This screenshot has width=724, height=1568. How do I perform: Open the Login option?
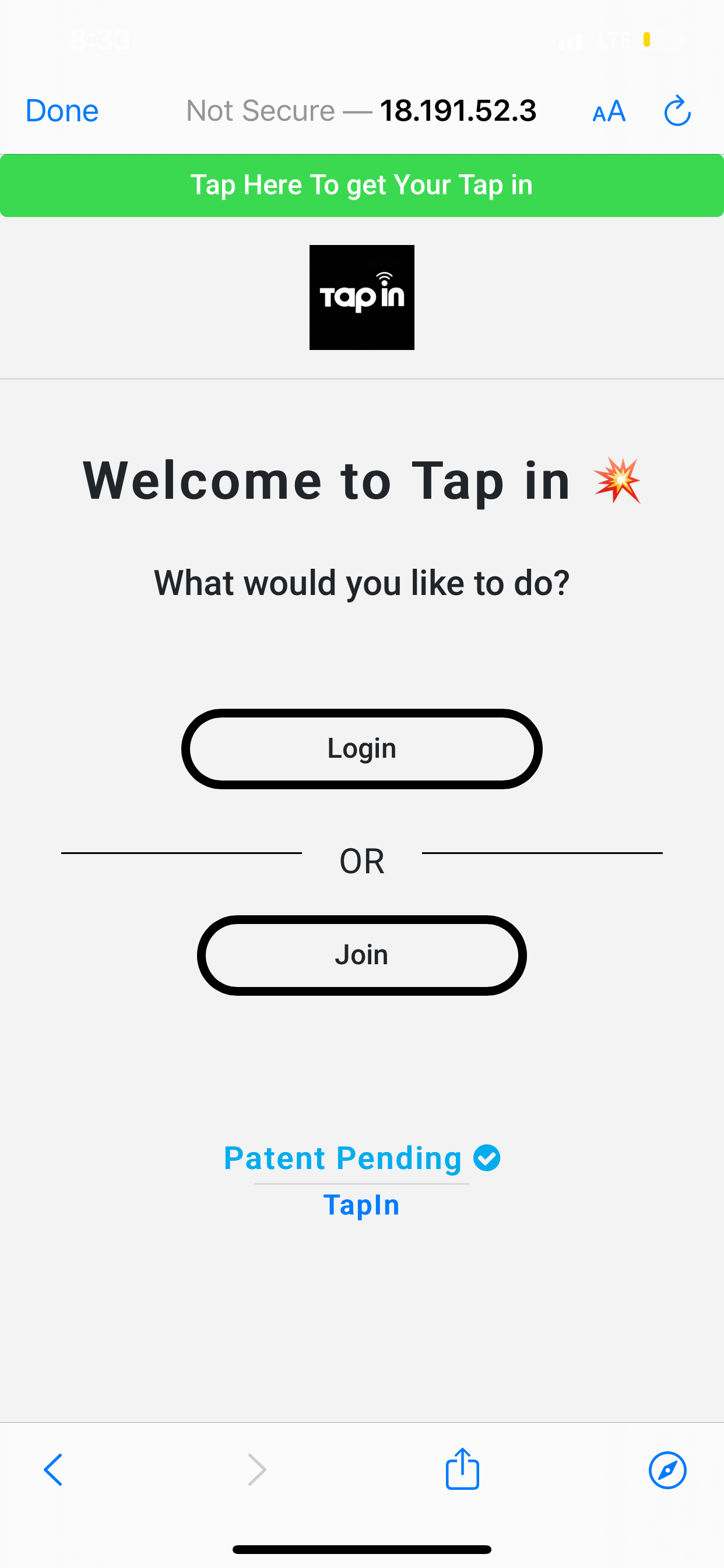[x=361, y=748]
